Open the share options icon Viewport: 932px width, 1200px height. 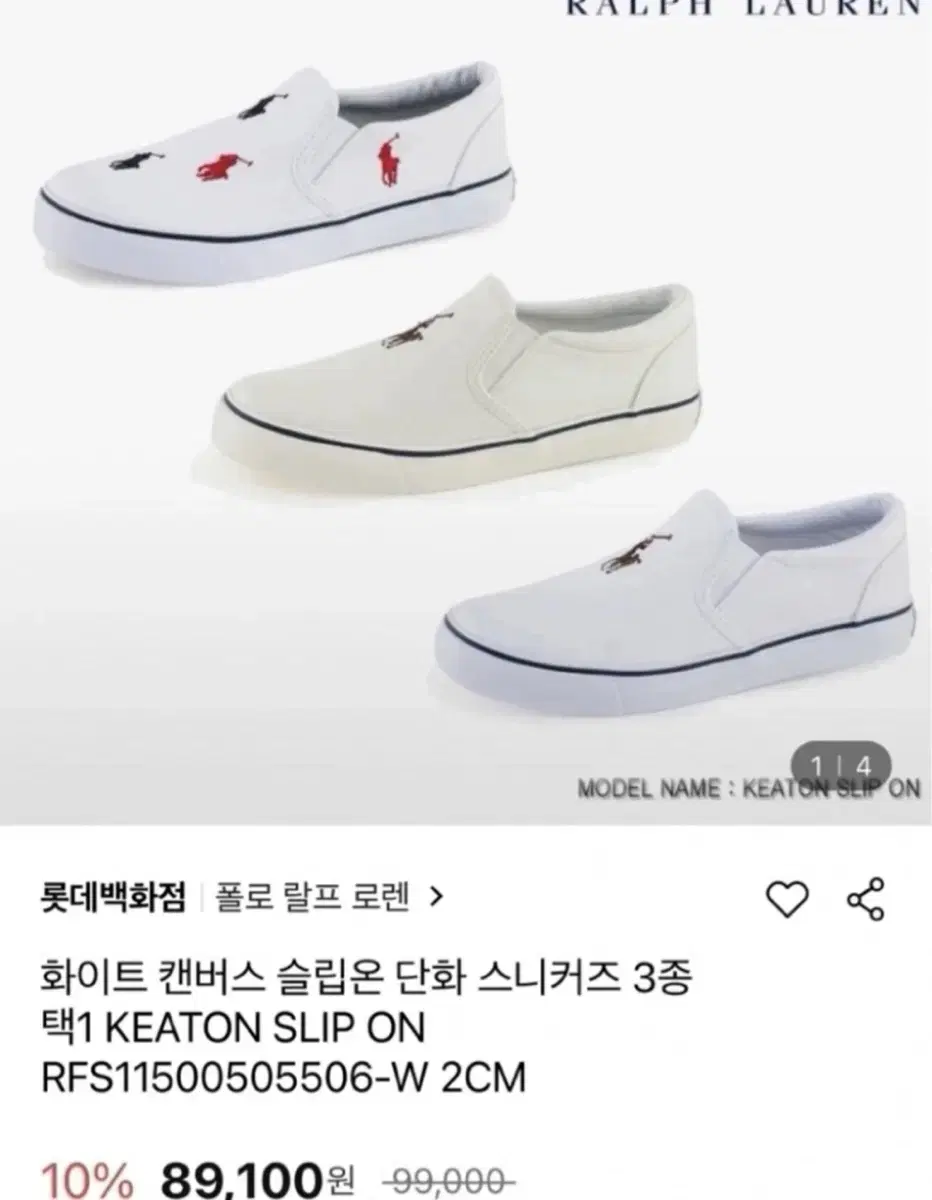point(867,897)
